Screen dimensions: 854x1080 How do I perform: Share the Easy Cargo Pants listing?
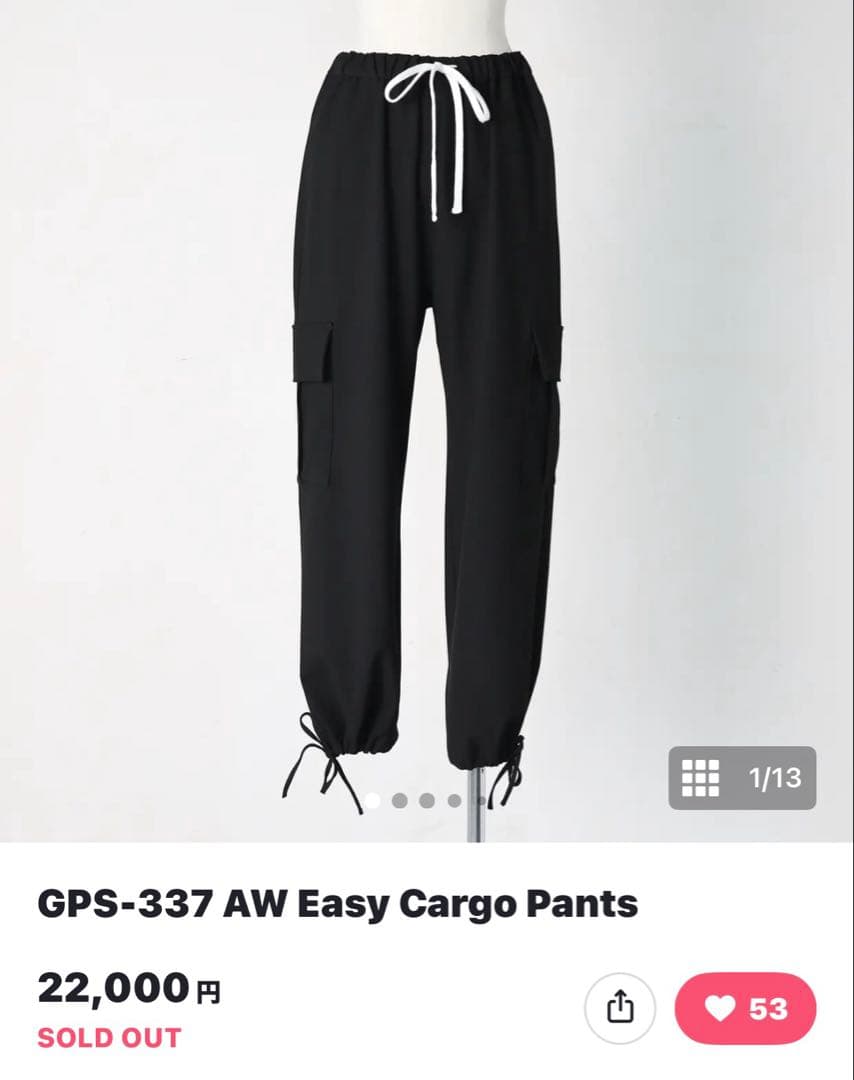pyautogui.click(x=620, y=1007)
